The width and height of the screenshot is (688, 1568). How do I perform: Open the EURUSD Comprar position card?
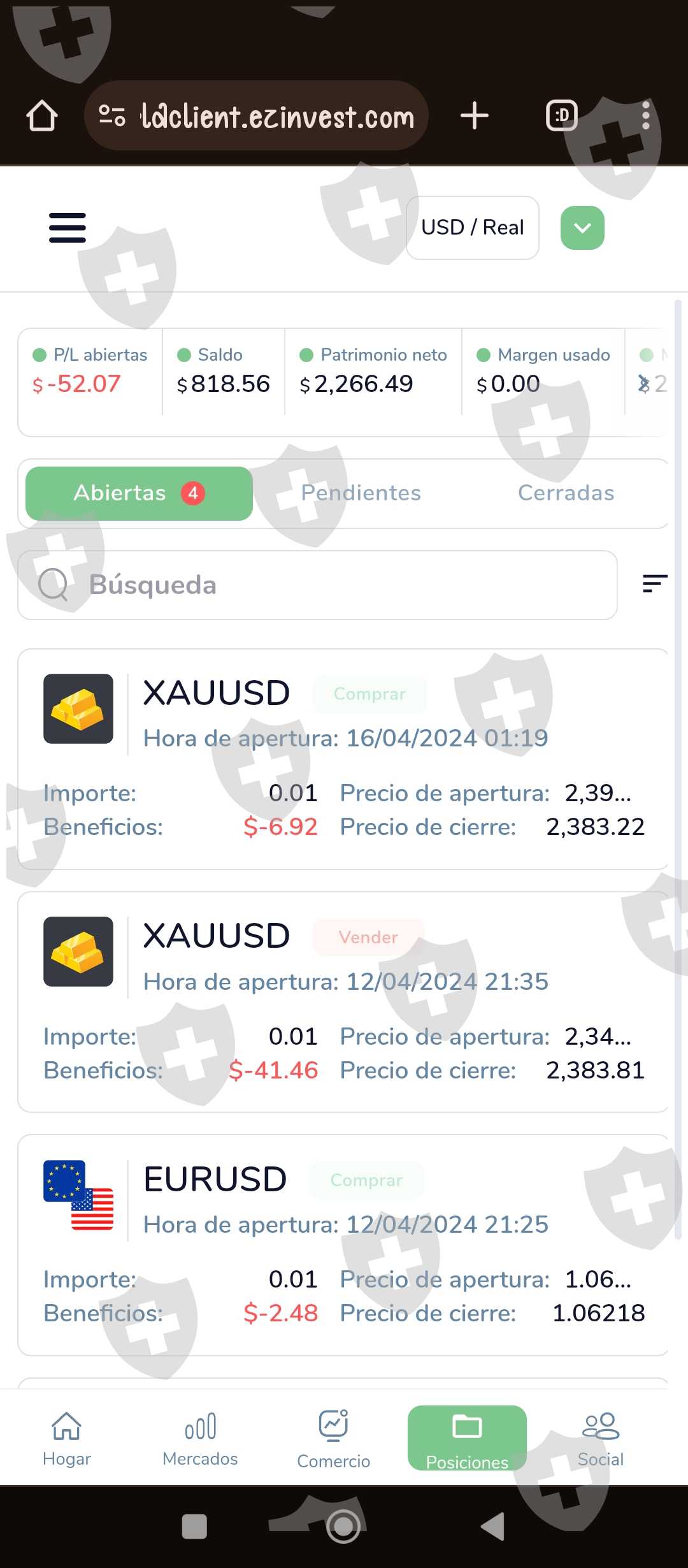pos(343,1244)
